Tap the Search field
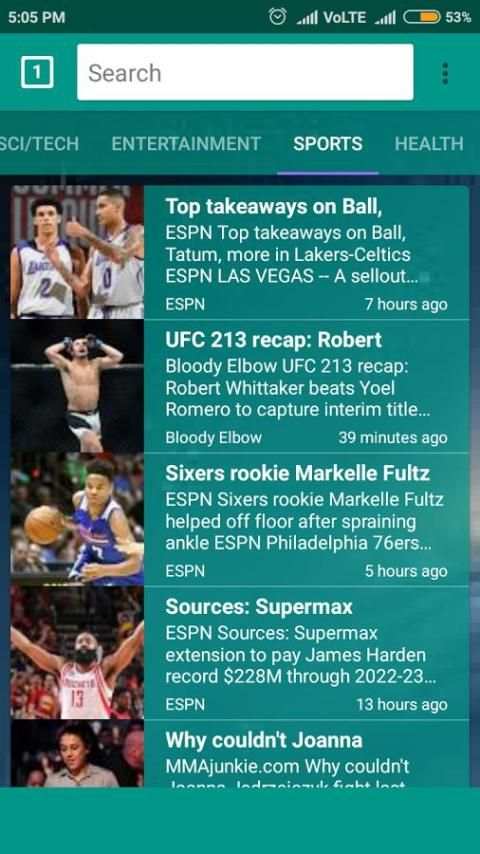 click(245, 72)
